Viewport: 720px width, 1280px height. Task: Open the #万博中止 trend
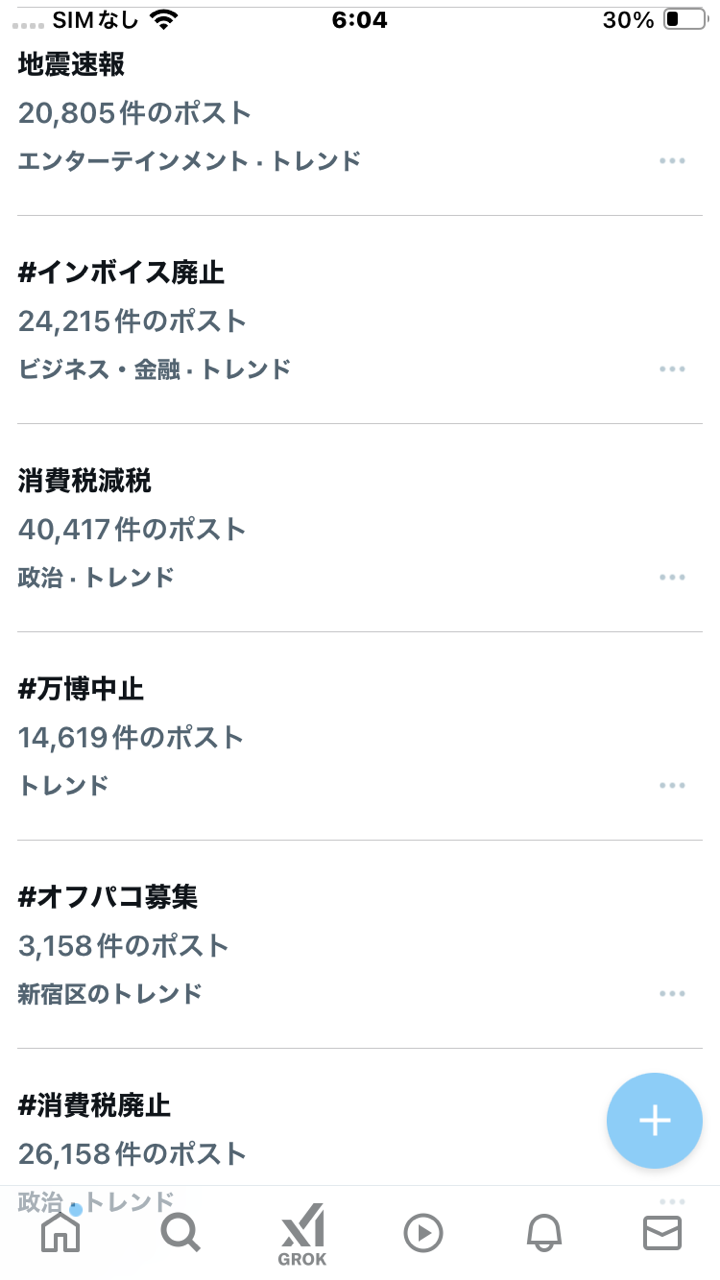[82, 689]
